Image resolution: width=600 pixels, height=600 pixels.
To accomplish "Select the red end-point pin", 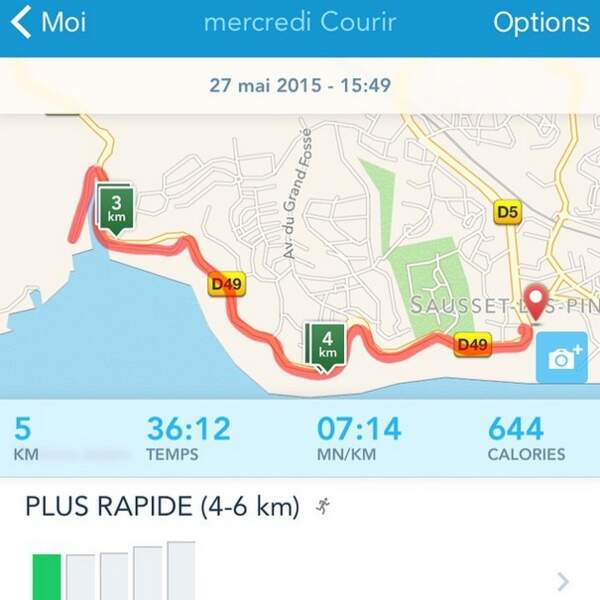I will coord(538,301).
